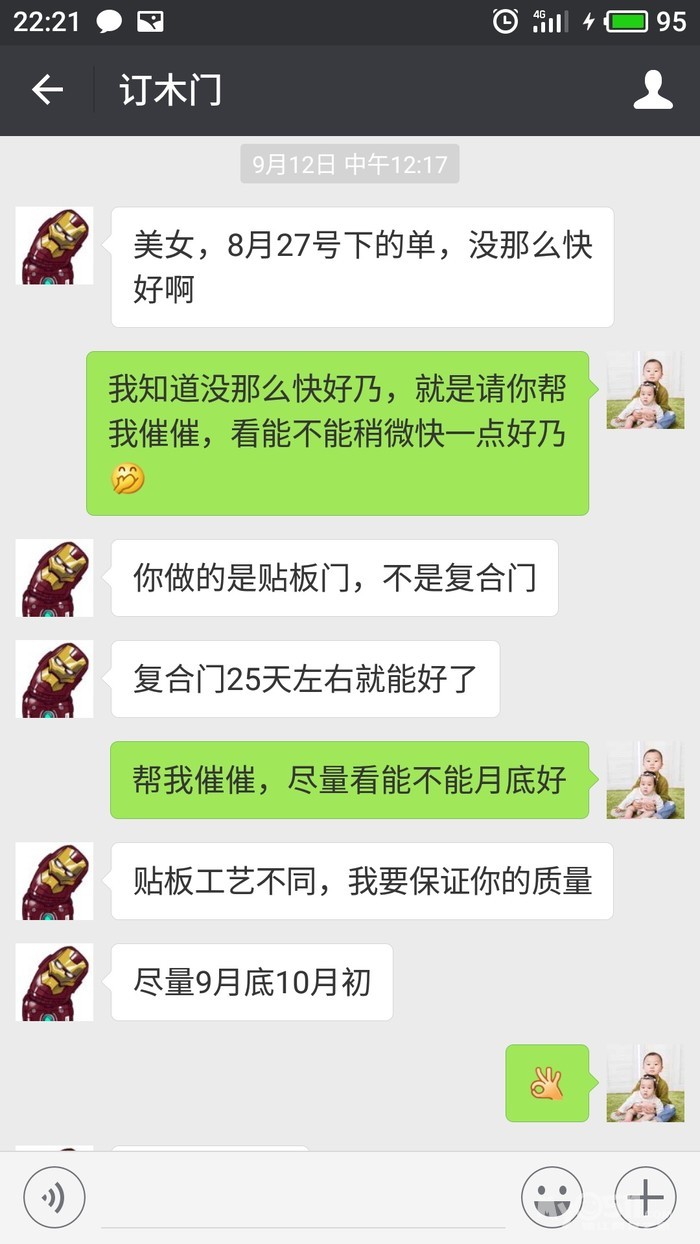Open the emoji sticker panel
700x1244 pixels.
tap(552, 1197)
